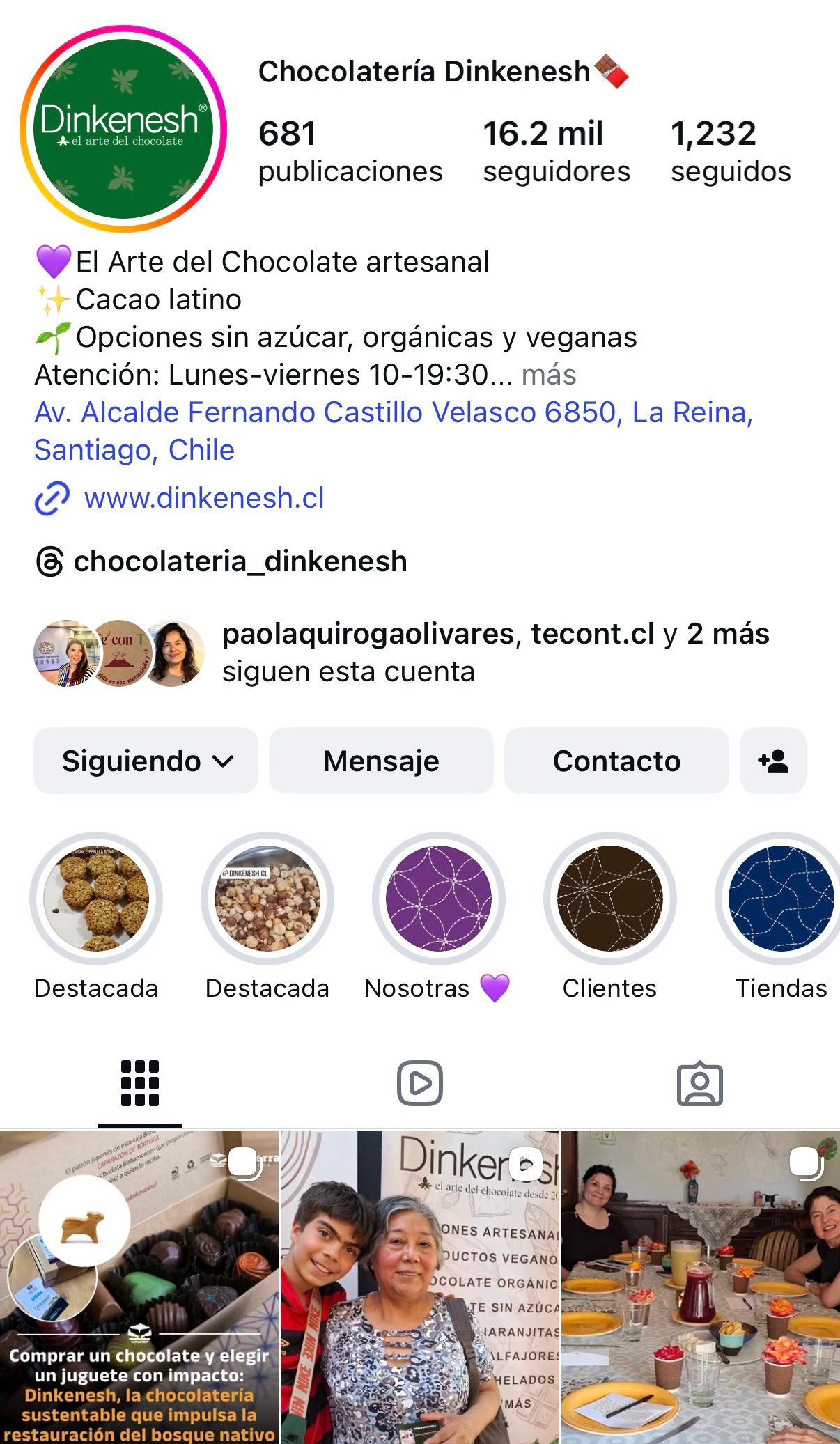This screenshot has height=1444, width=840.
Task: Open the dining table photo post
Action: click(x=700, y=1287)
